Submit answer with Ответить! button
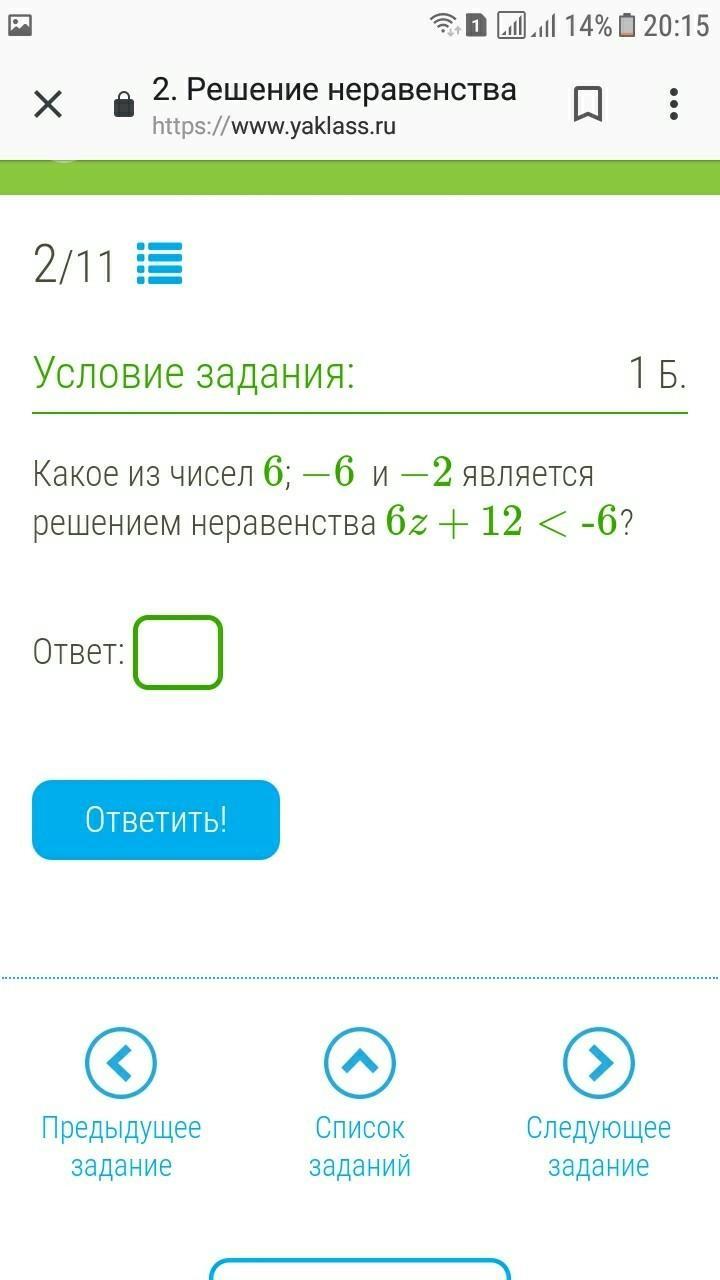Screen dimensions: 720x1280 coord(156,820)
